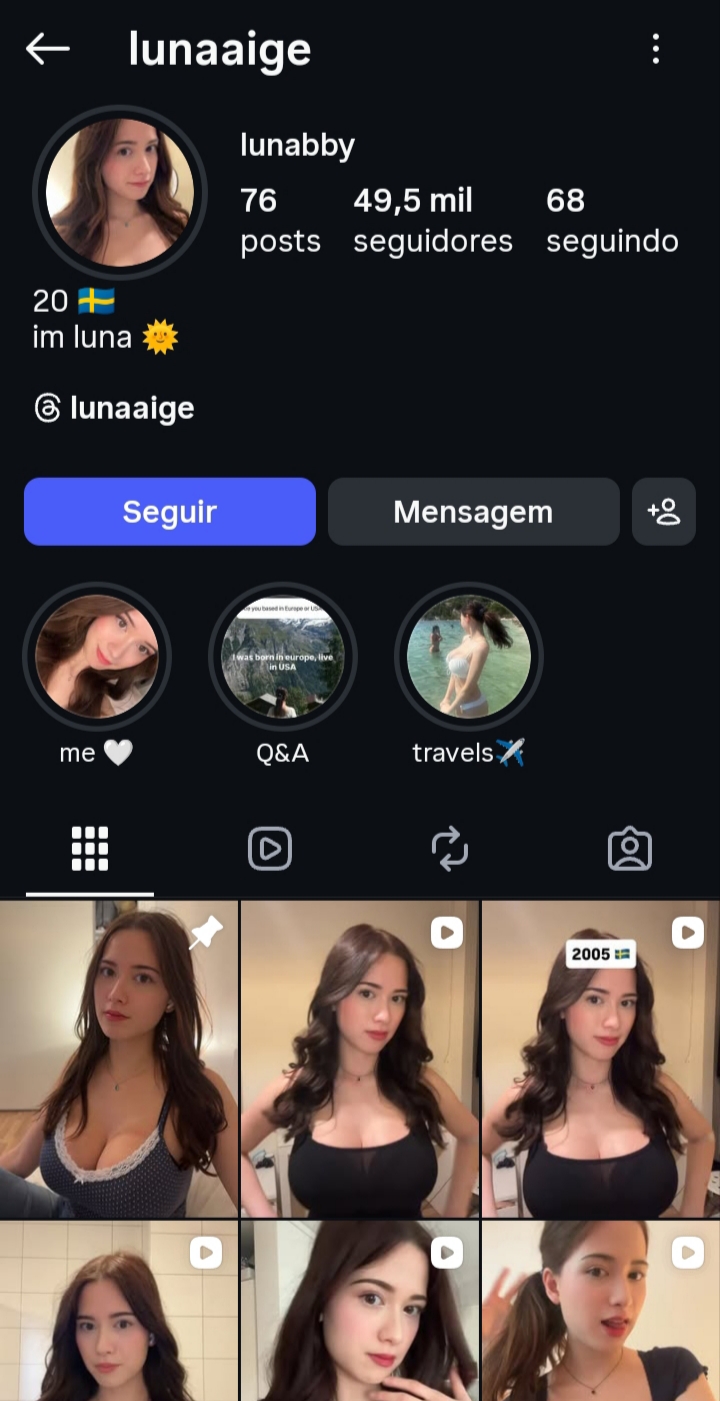
Task: Open the reel labeled 2005
Action: [x=600, y=1058]
